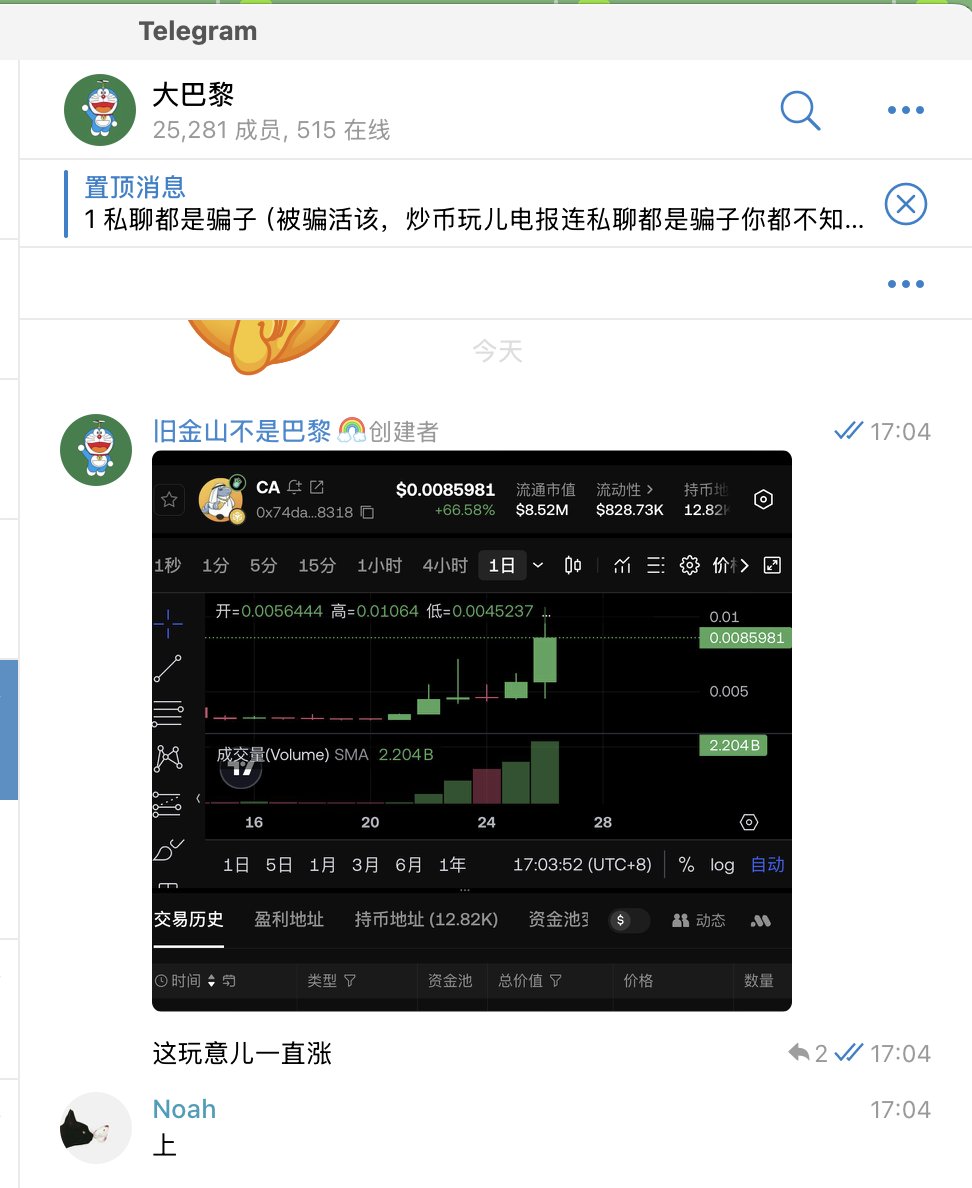This screenshot has width=972, height=1188.
Task: Open Noah's profile from the name
Action: (x=184, y=1109)
